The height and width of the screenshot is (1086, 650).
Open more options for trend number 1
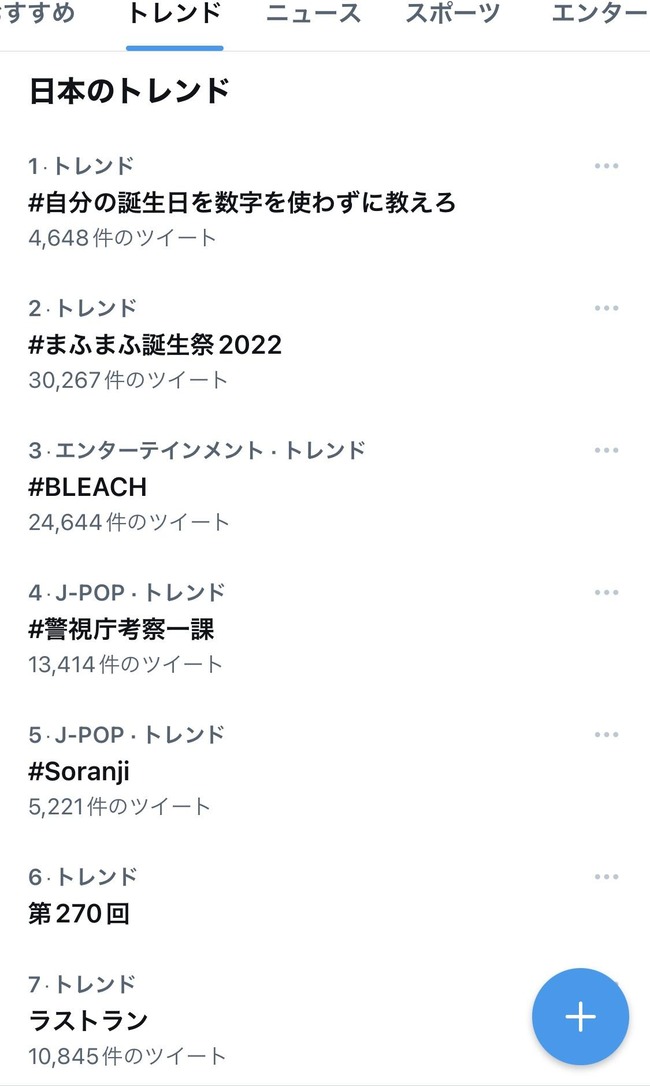pyautogui.click(x=606, y=166)
